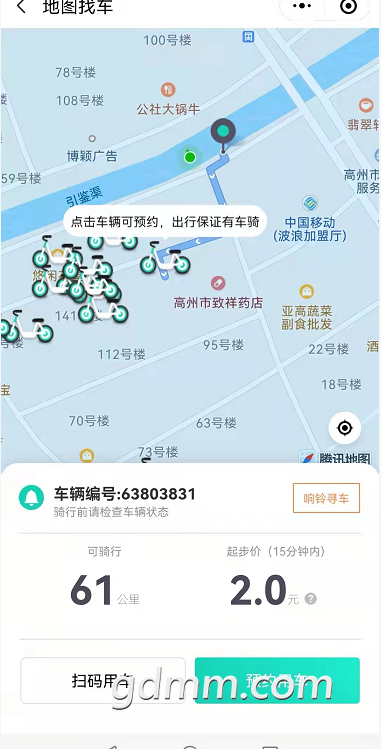Recenter the map on my location

[345, 428]
